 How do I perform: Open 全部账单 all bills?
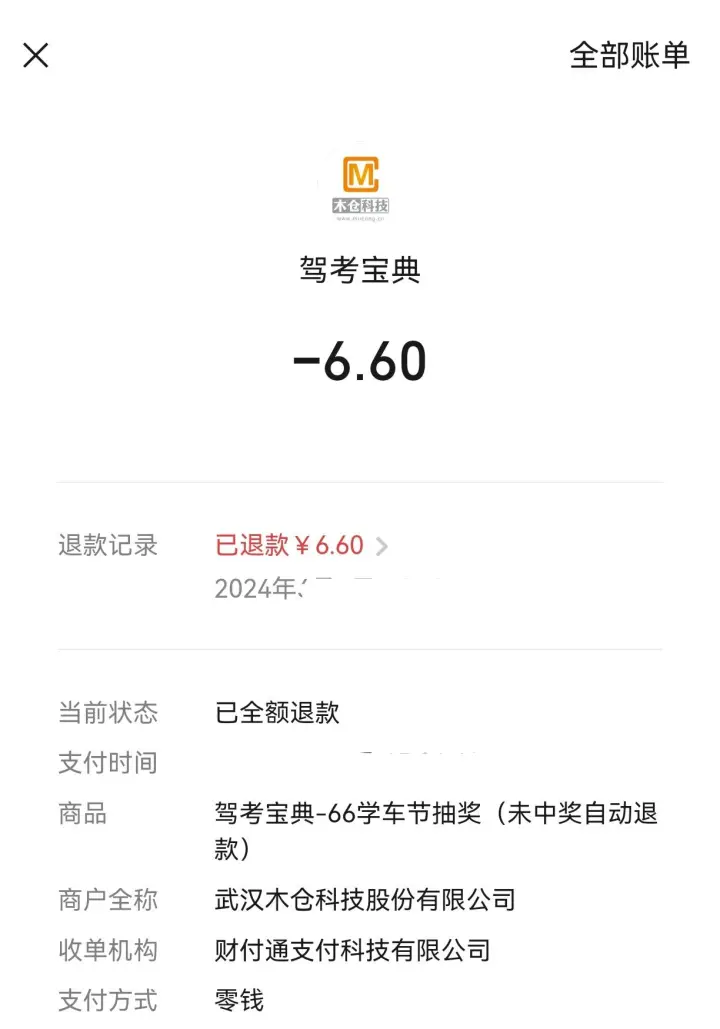pos(629,56)
